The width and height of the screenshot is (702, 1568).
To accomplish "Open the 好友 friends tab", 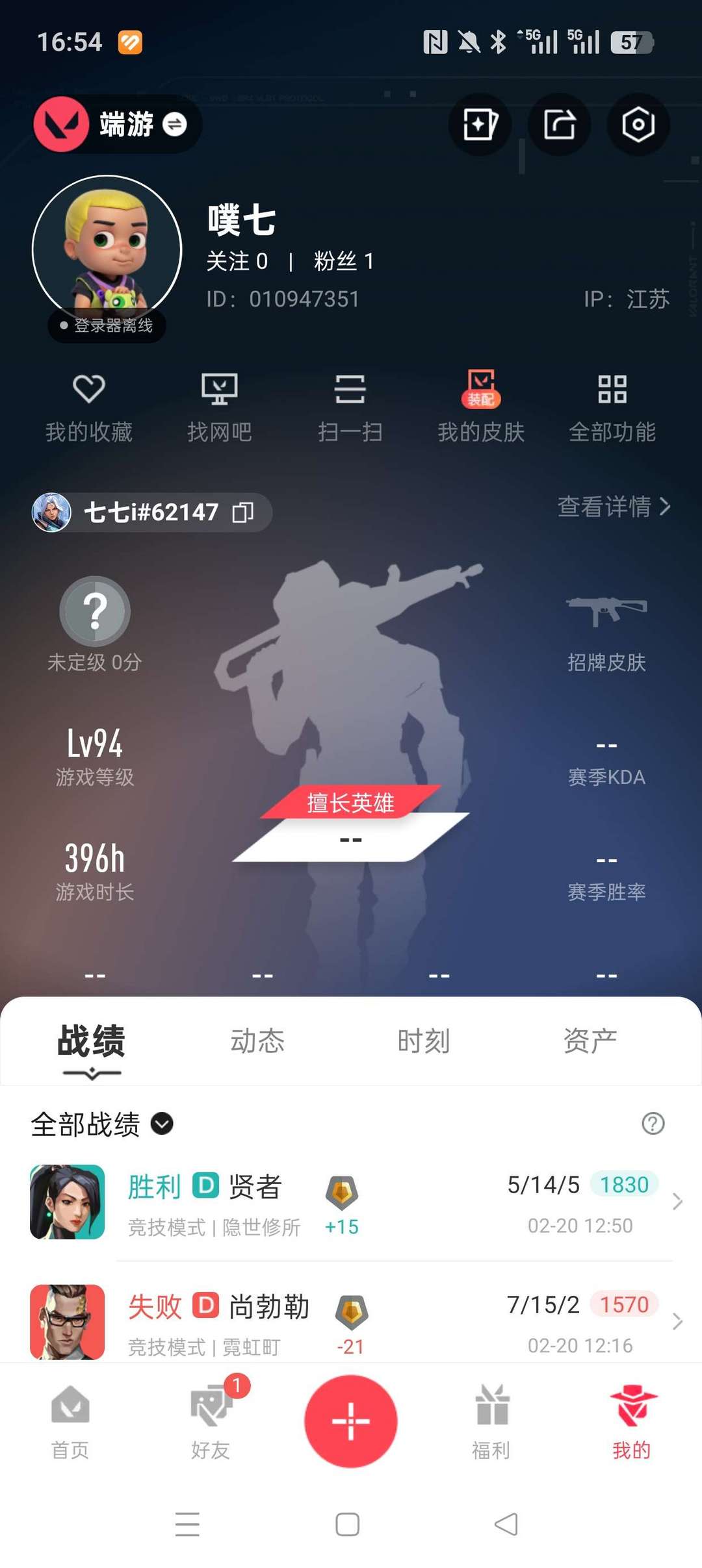I will click(211, 1421).
